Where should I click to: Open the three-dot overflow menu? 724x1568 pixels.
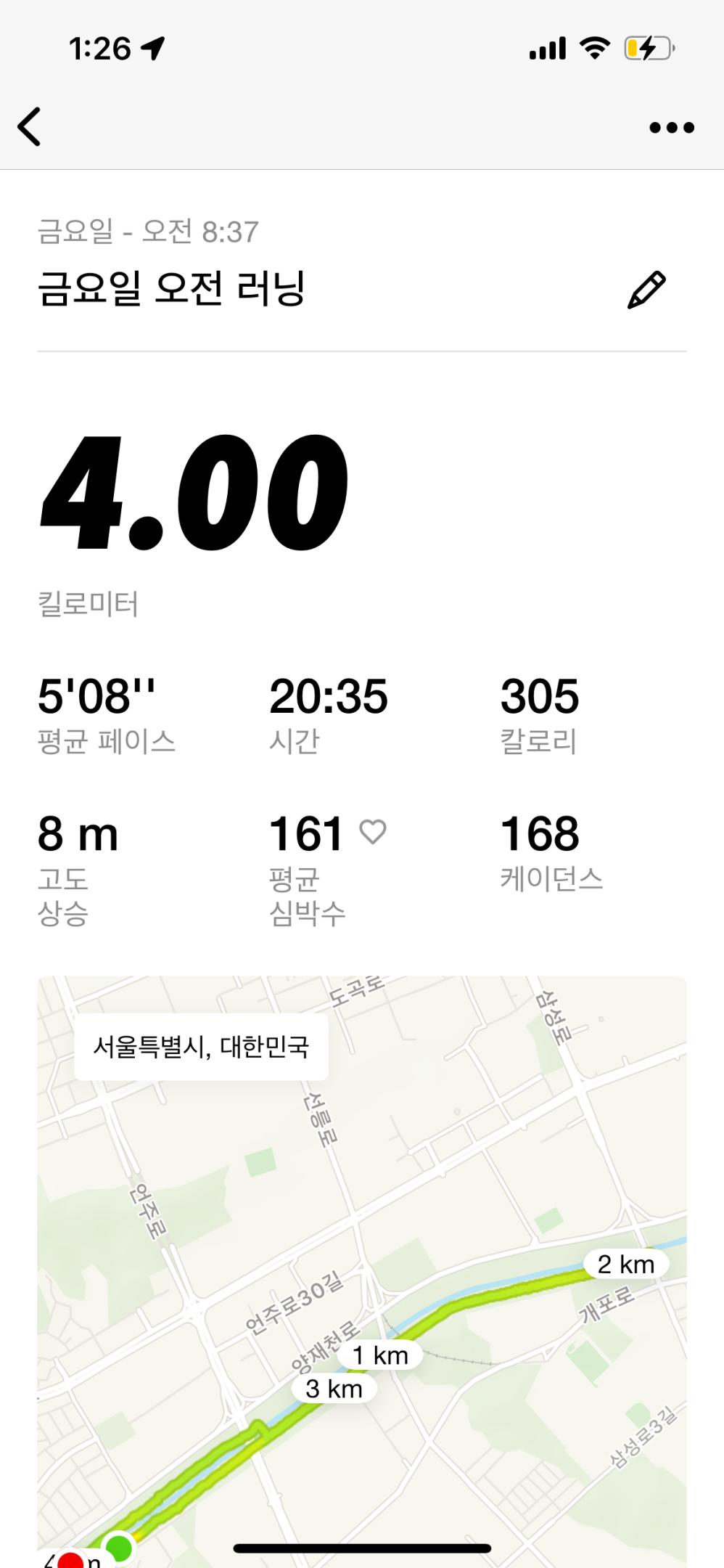pos(672,128)
